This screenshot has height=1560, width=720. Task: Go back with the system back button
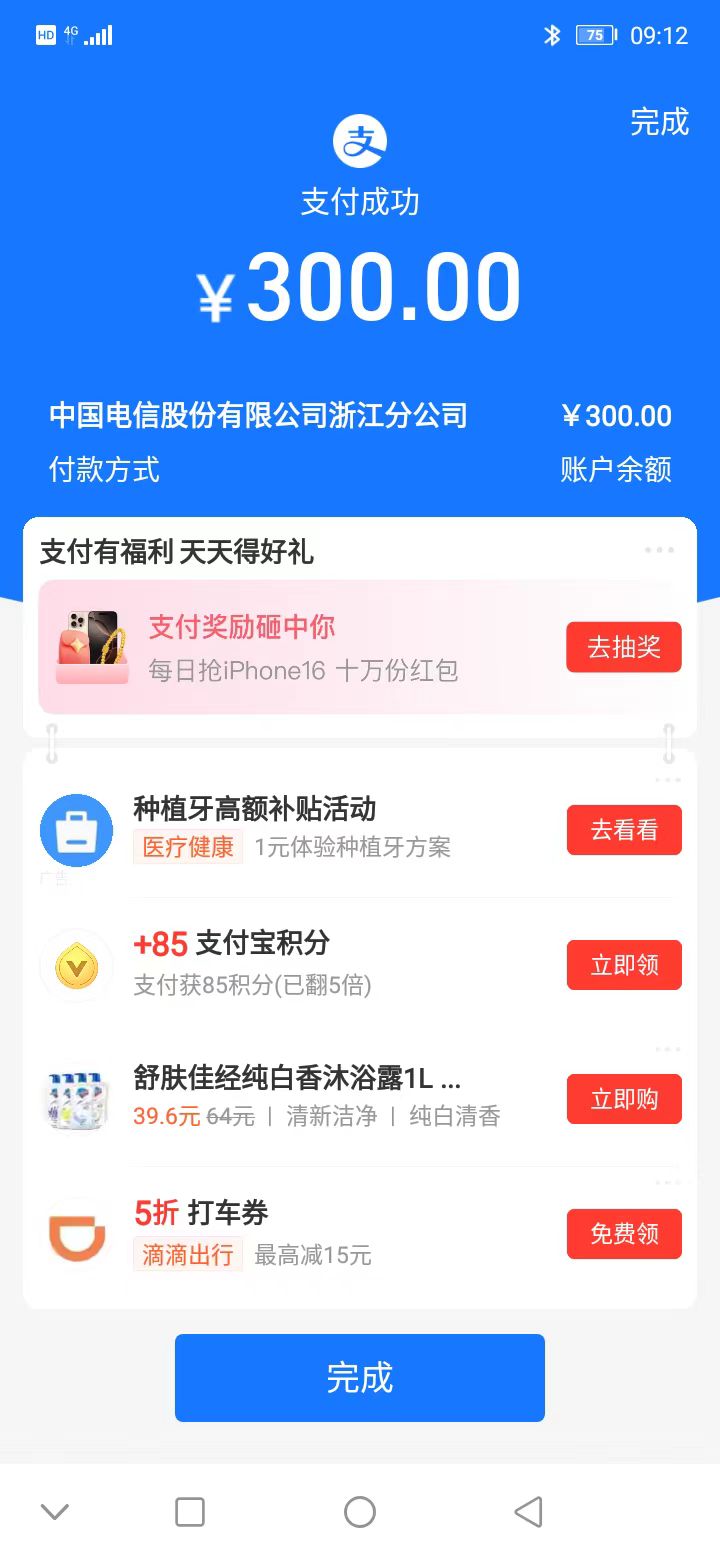(528, 1511)
